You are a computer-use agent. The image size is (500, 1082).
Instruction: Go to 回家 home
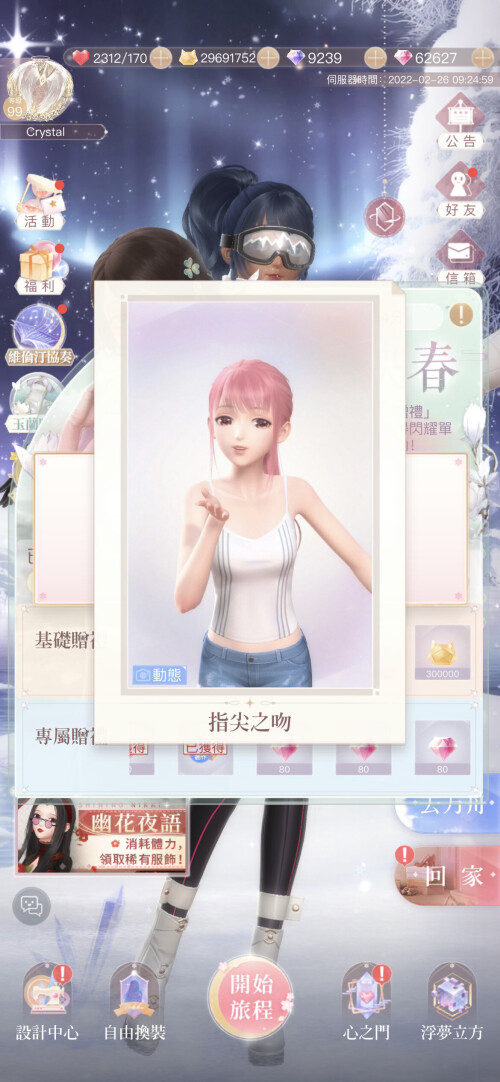point(448,876)
